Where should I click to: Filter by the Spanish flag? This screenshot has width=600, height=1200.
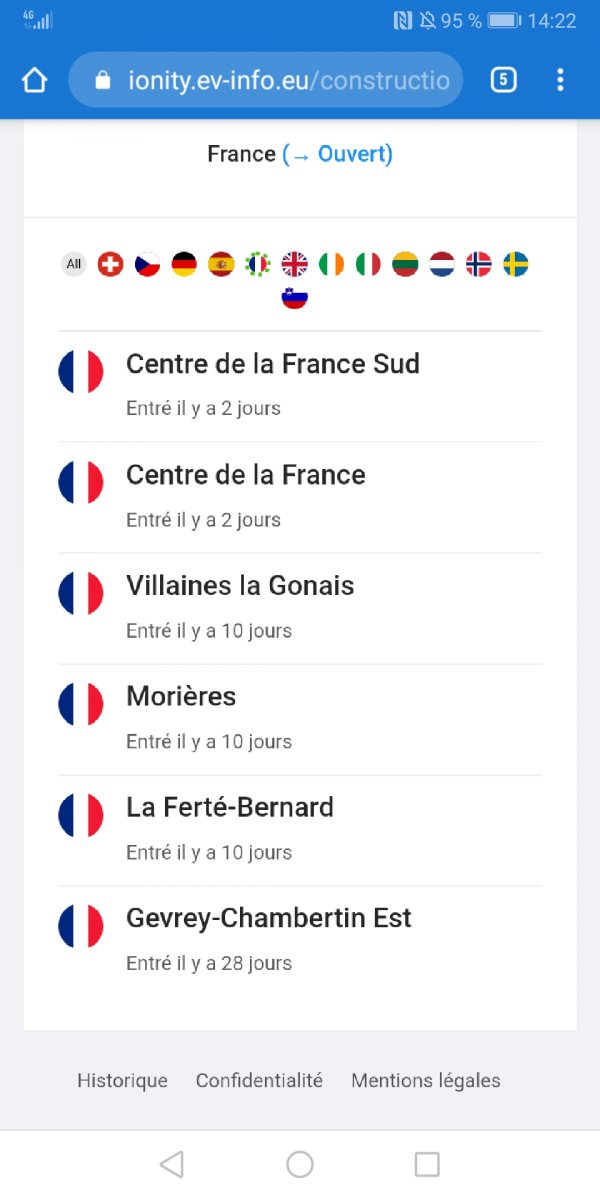221,264
